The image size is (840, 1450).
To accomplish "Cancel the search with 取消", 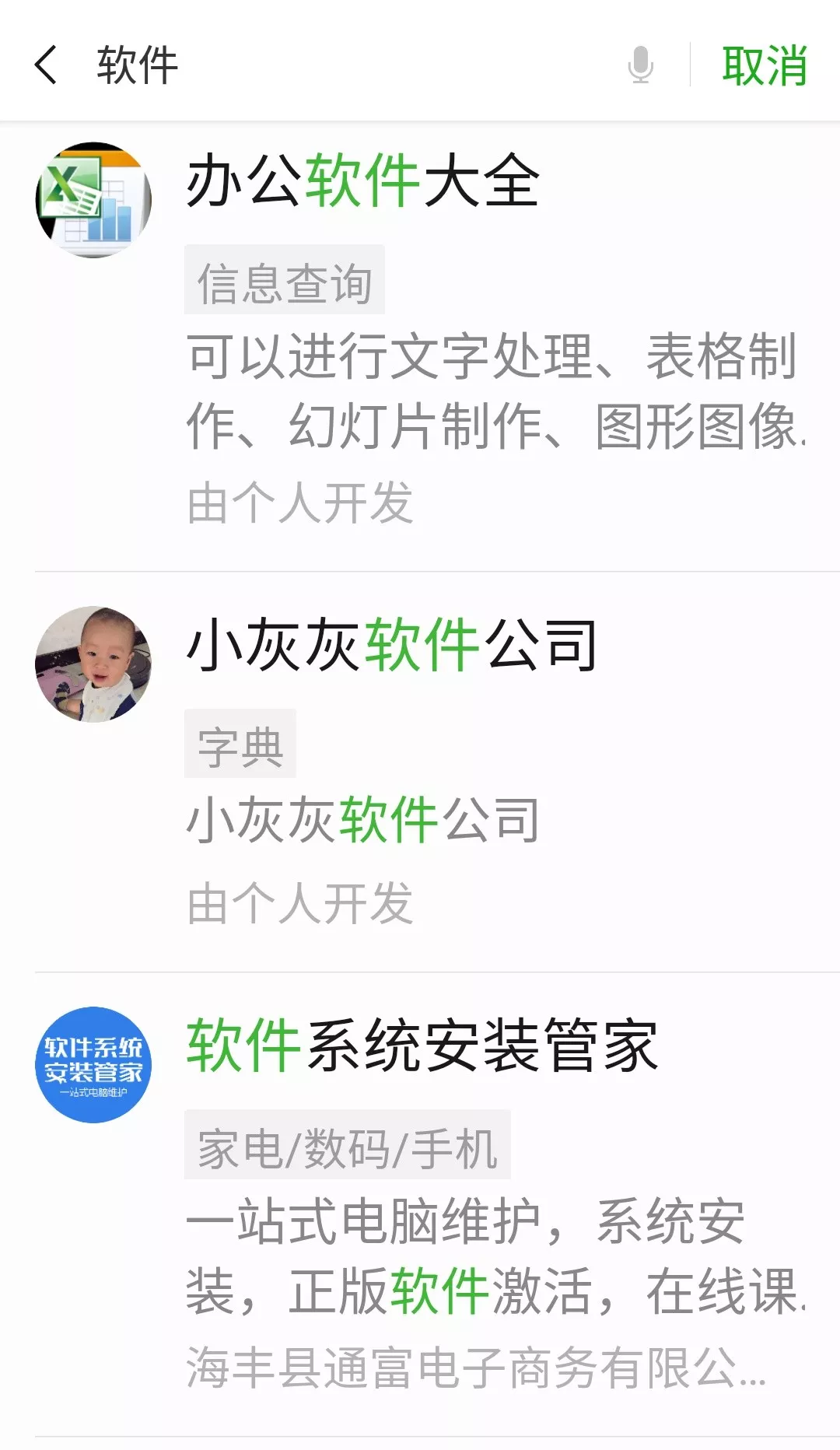I will point(764,65).
